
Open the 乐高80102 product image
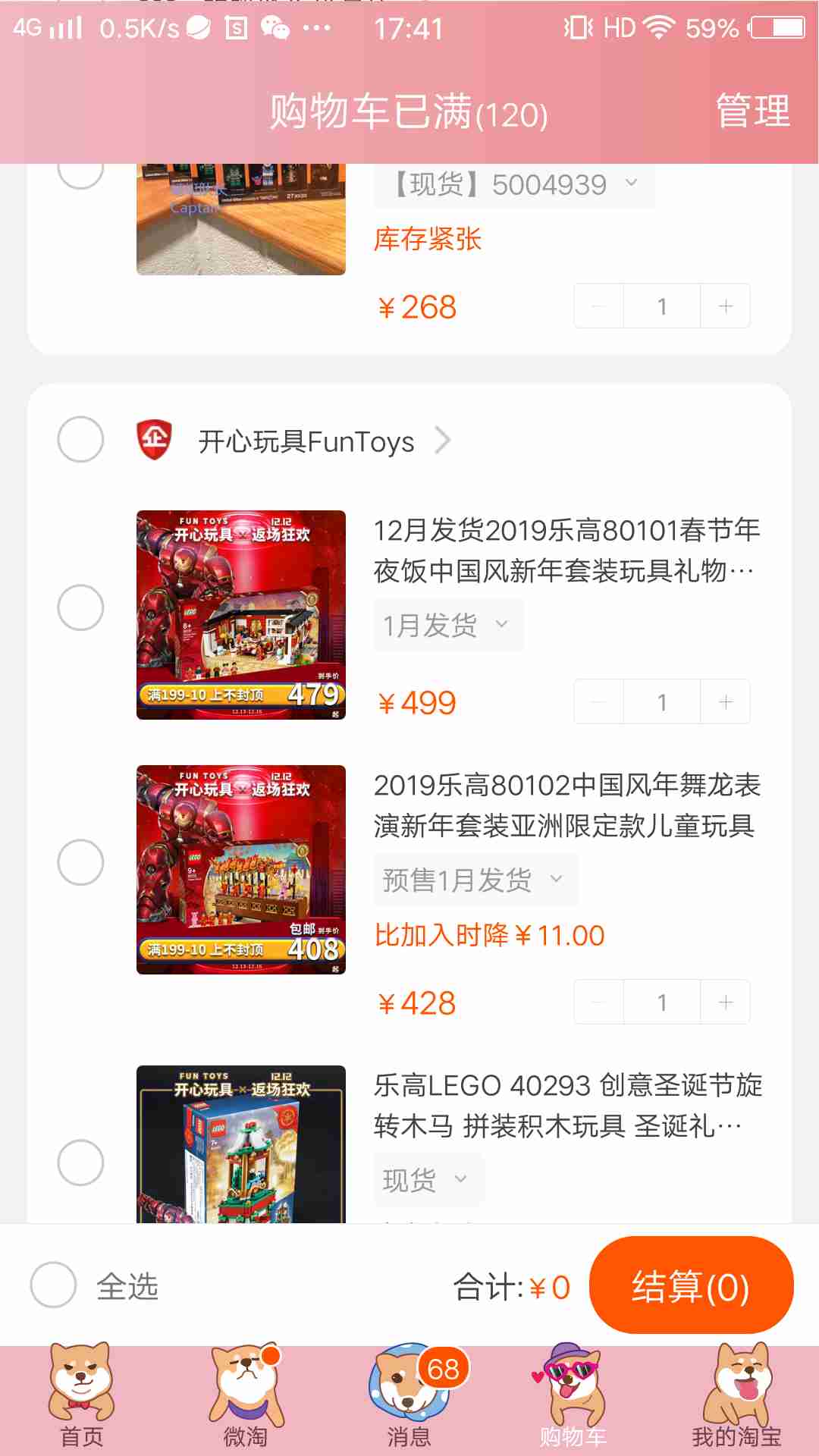click(x=241, y=870)
